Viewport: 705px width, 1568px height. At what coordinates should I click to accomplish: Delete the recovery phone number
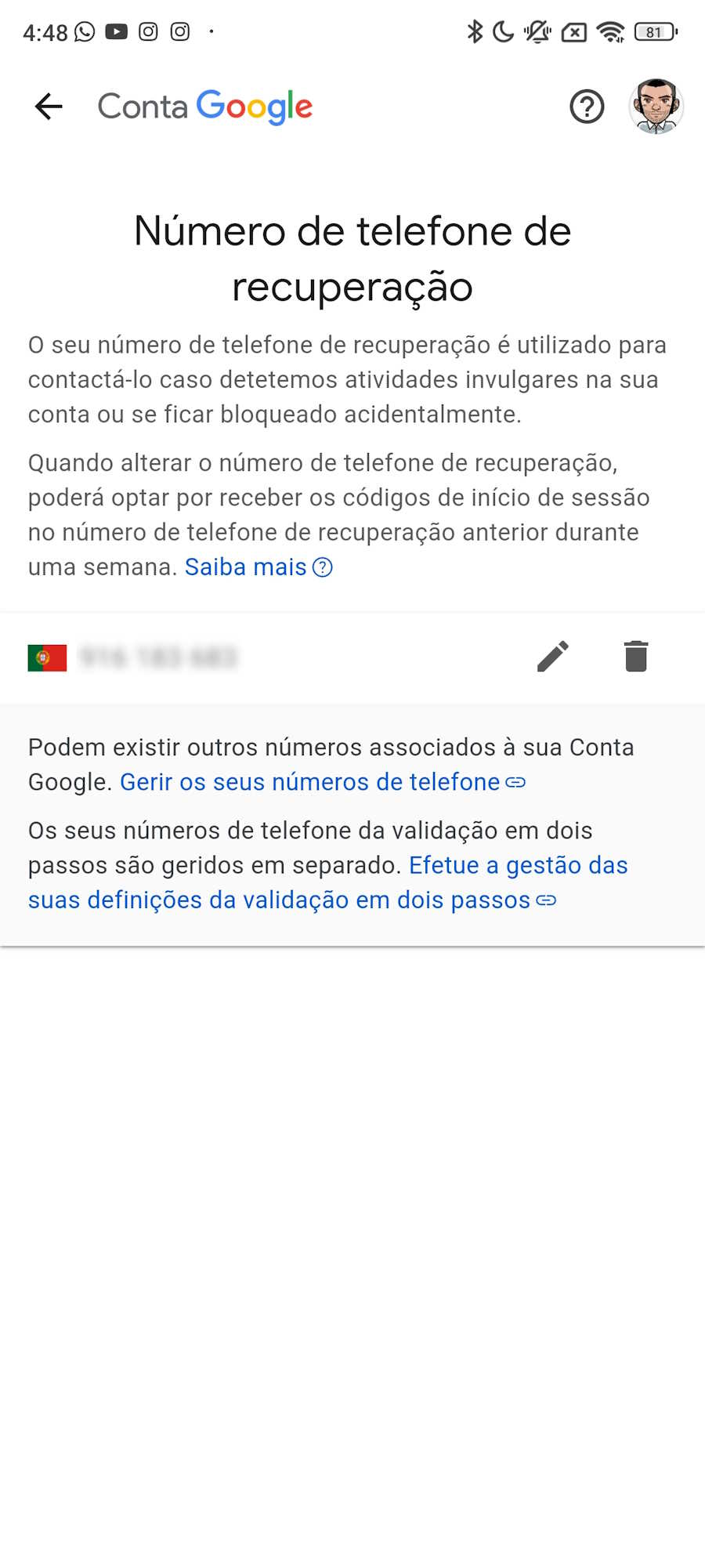(636, 657)
